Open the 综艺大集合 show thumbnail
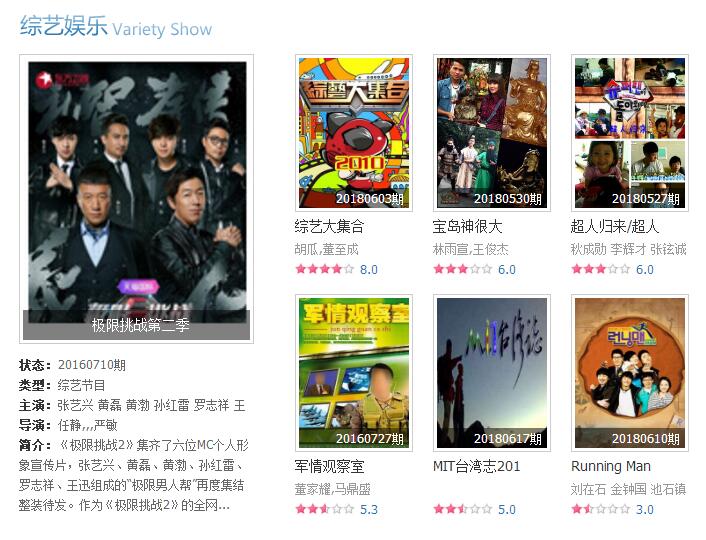Screen dimensions: 706x540 tap(354, 132)
